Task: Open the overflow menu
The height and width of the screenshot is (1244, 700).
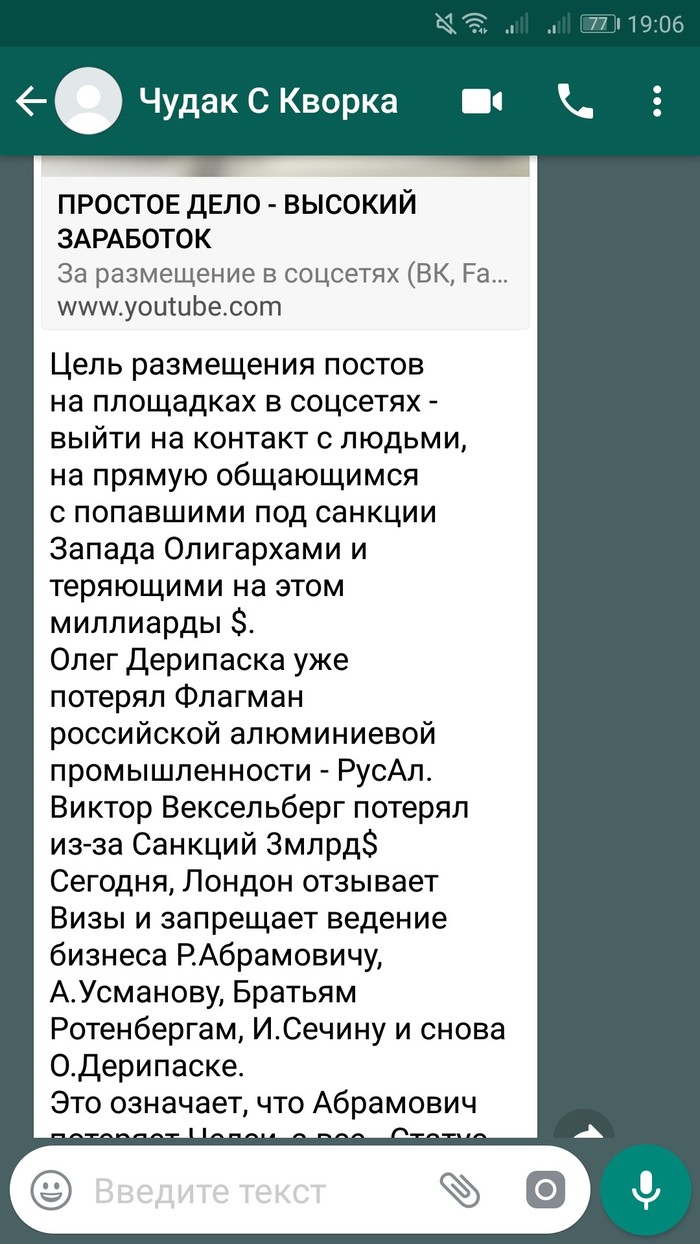Action: click(x=657, y=102)
